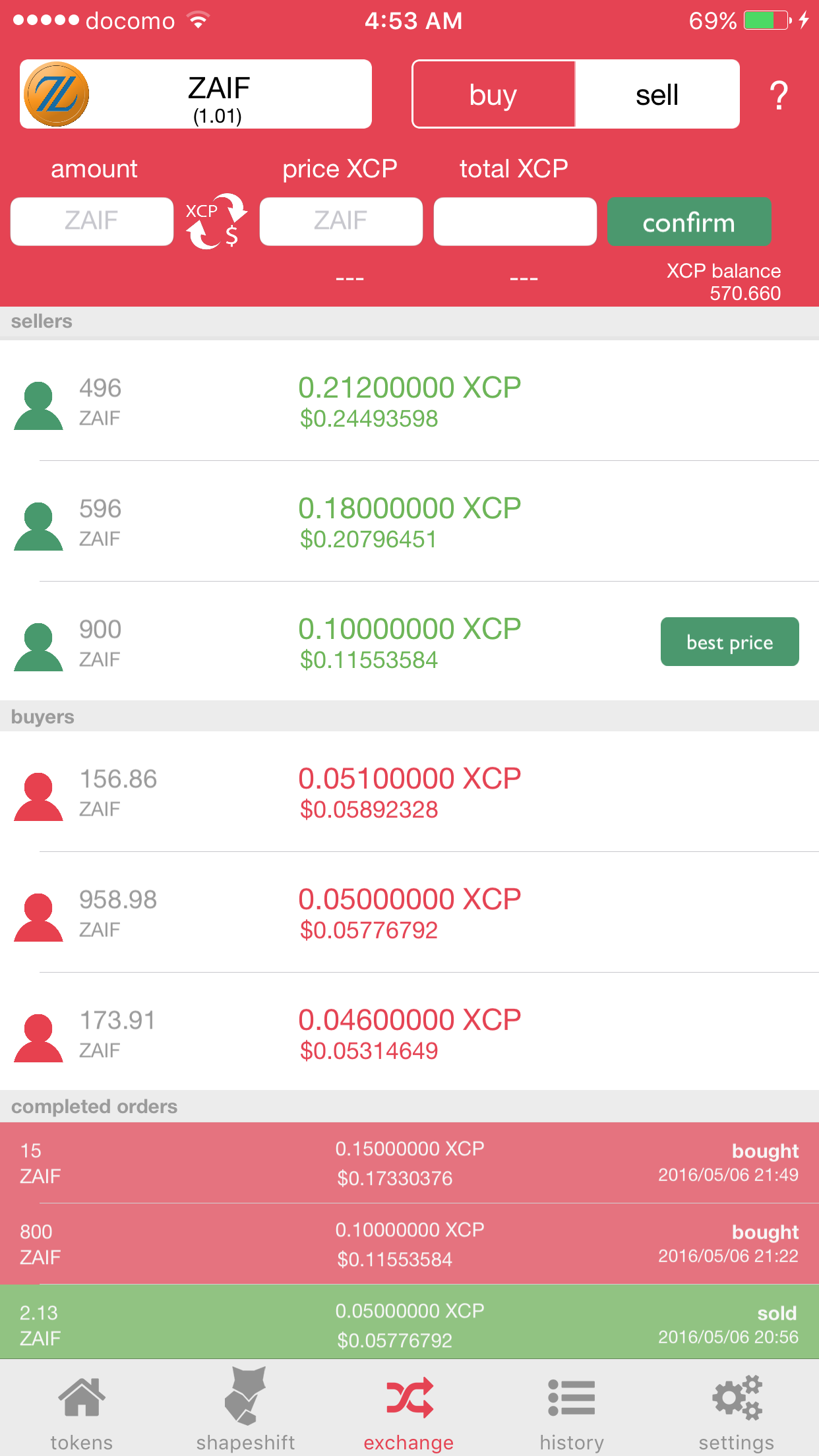Confirm the order
The height and width of the screenshot is (1456, 819).
pyautogui.click(x=689, y=222)
